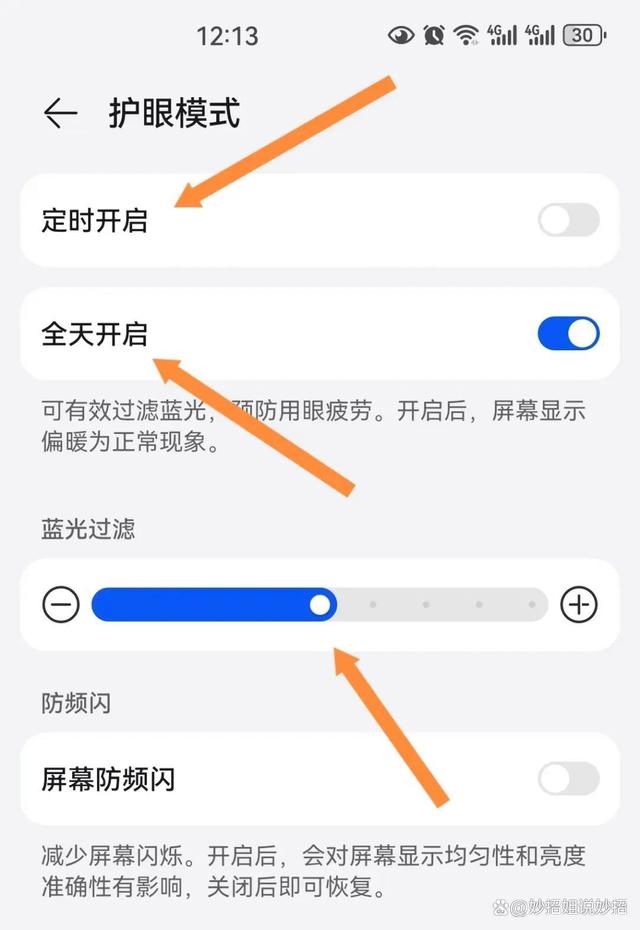
Task: Go back from 护眼模式 screen
Action: pos(61,113)
